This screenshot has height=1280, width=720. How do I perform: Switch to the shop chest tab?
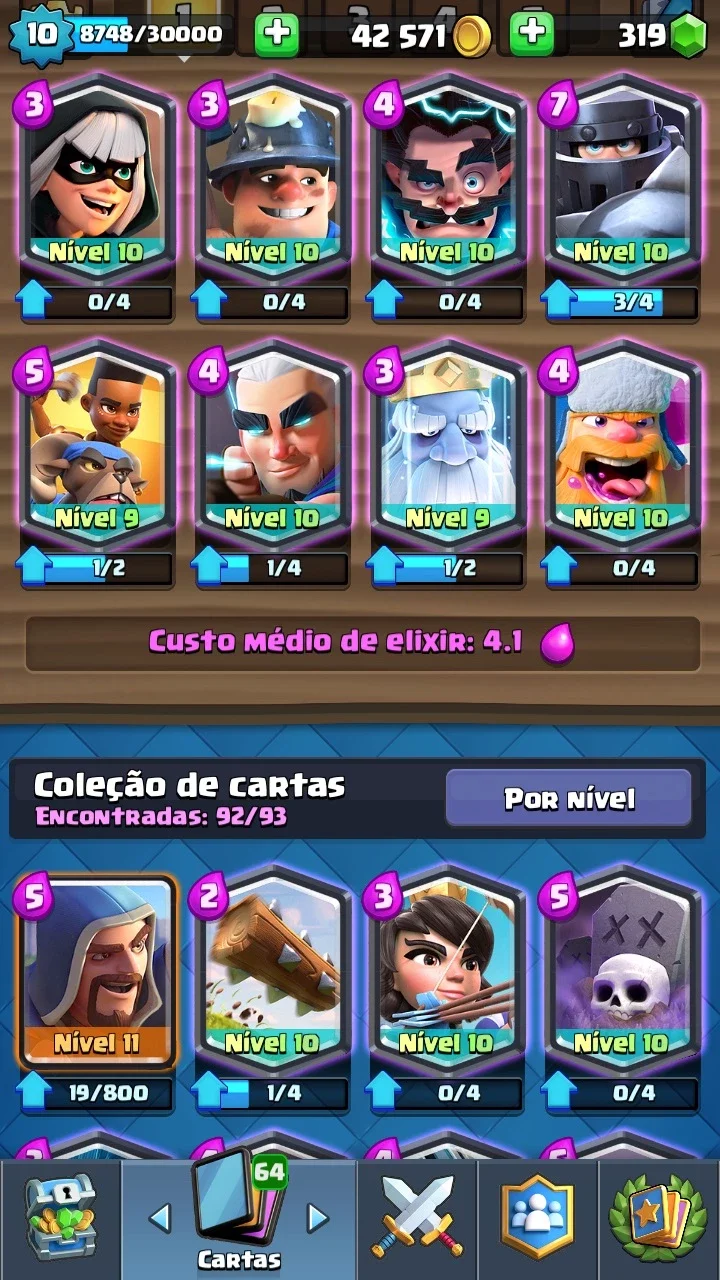point(60,1218)
